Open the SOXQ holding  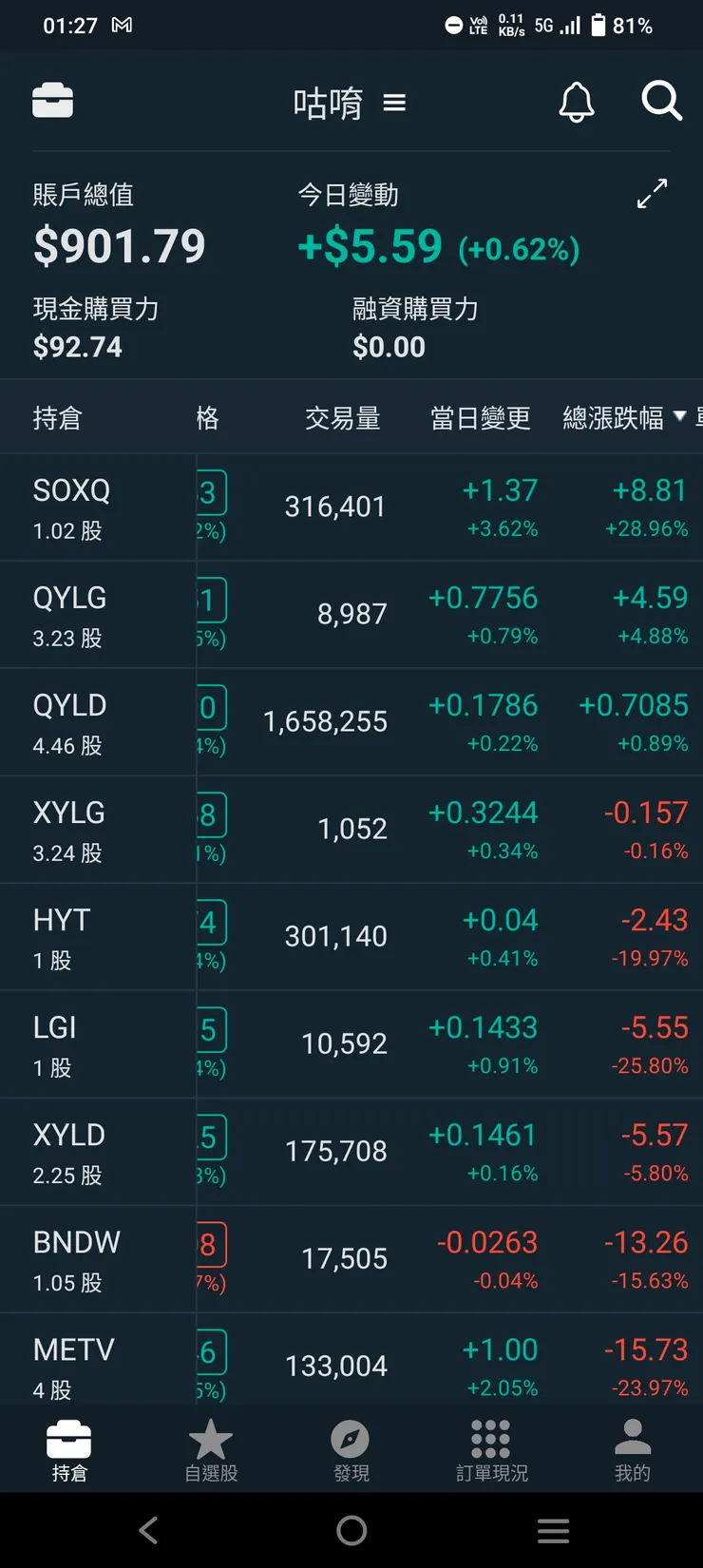tap(72, 507)
